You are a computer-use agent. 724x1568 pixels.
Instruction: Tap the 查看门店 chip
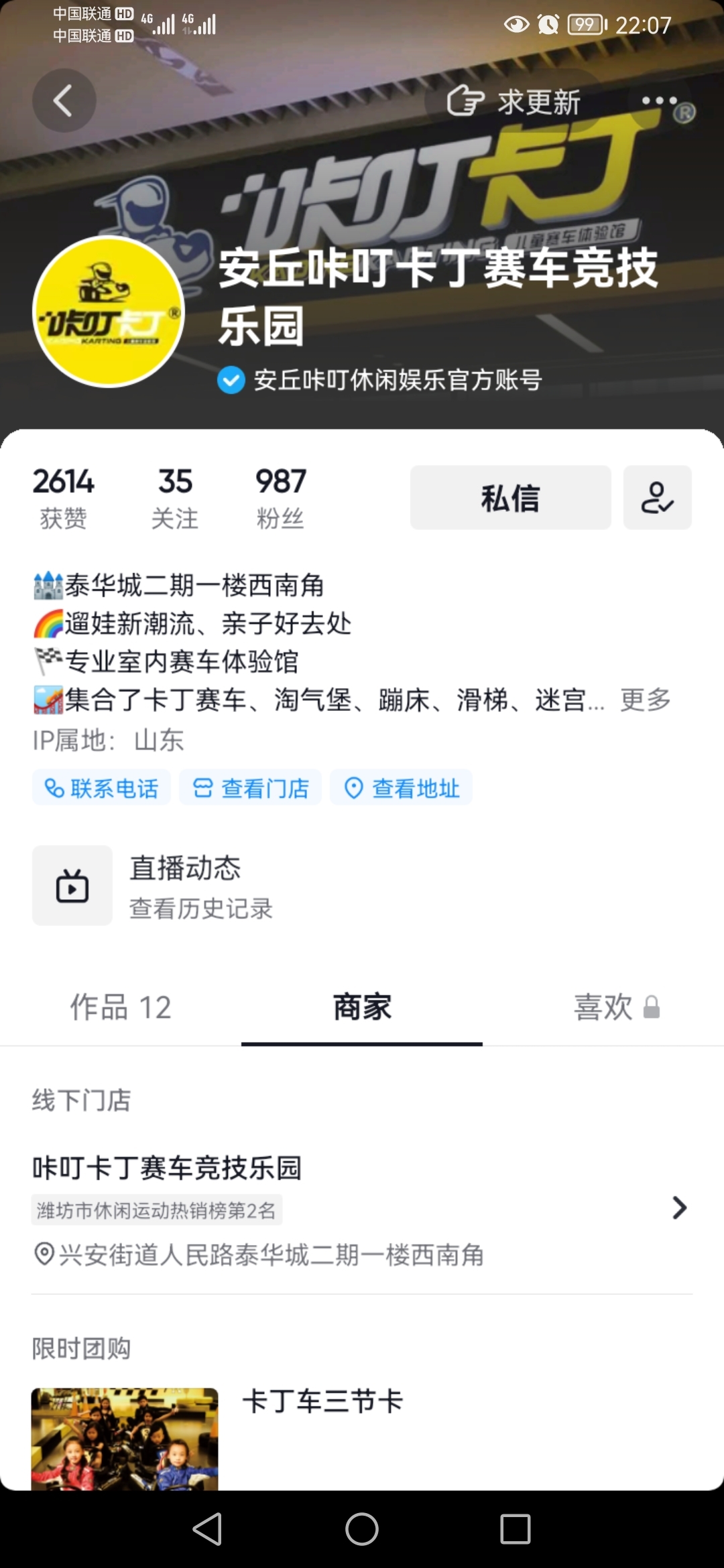pos(251,787)
